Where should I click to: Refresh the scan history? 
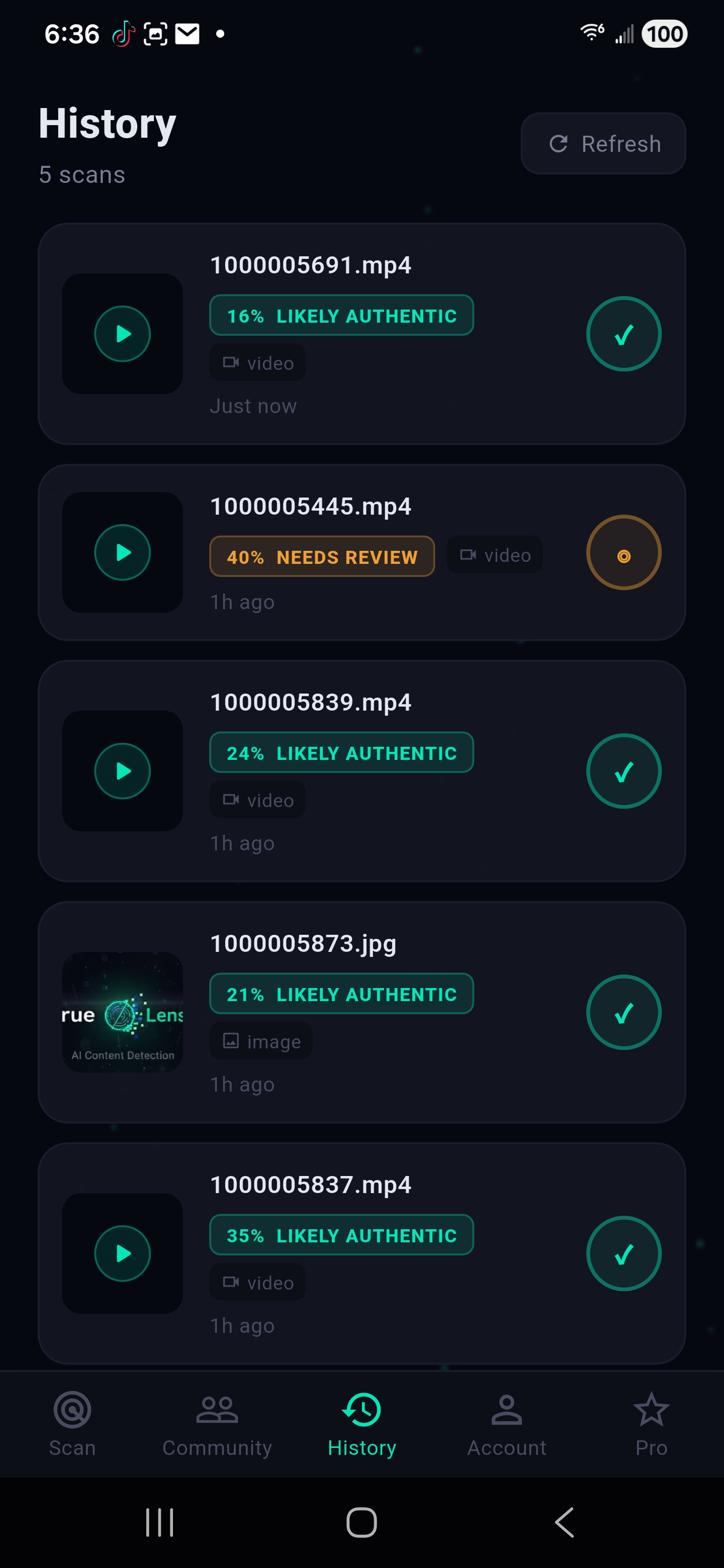603,144
